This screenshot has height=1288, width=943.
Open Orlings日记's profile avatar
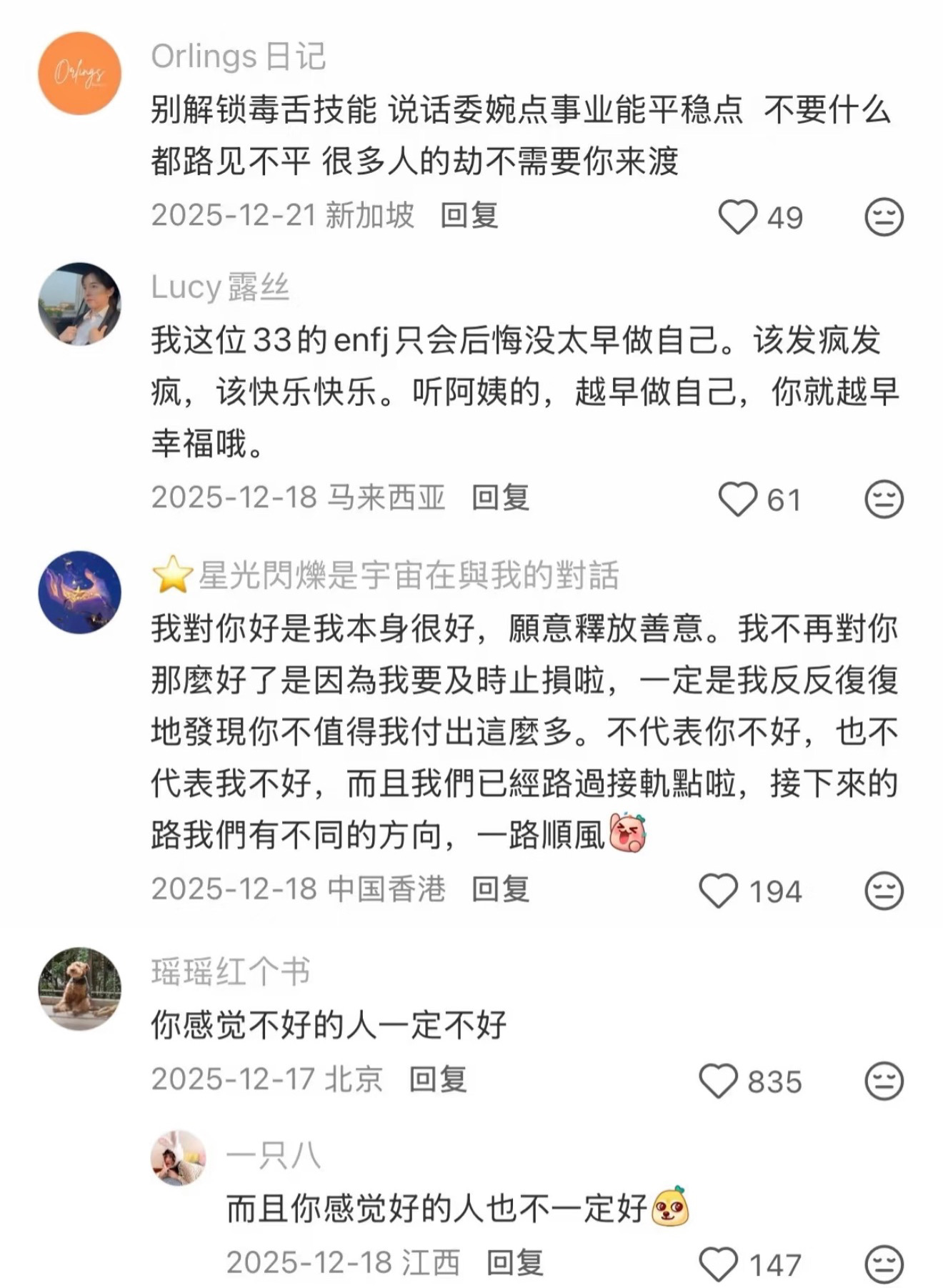79,73
